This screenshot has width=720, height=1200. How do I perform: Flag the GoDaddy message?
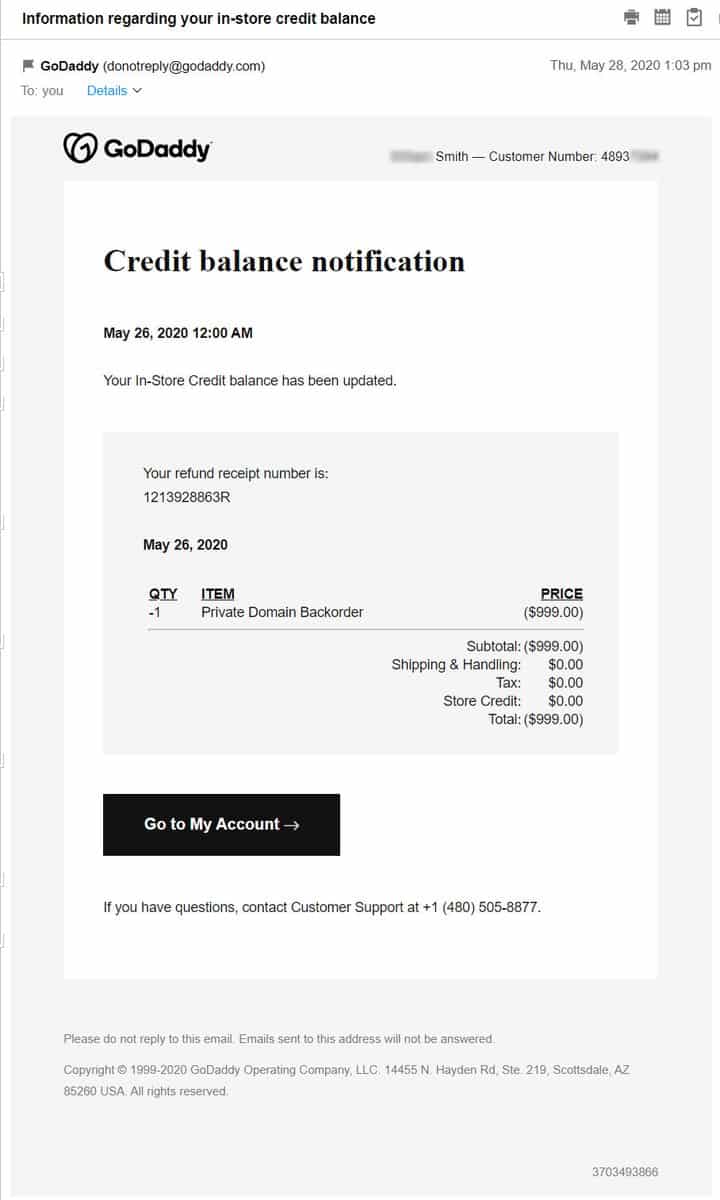pyautogui.click(x=28, y=66)
